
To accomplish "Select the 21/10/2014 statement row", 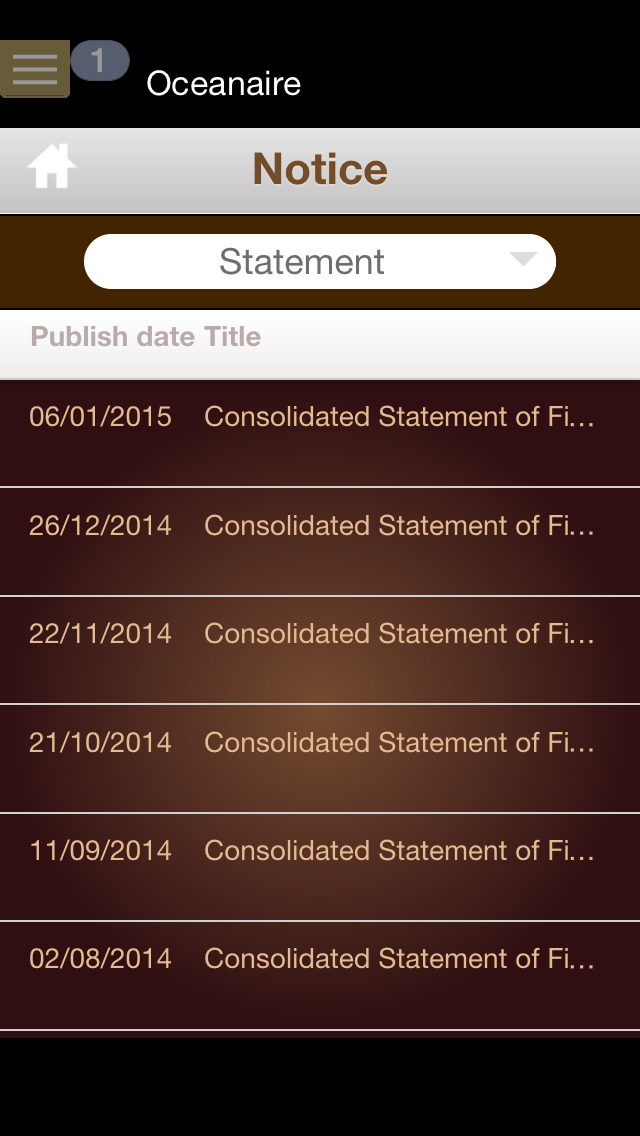I will click(320, 759).
